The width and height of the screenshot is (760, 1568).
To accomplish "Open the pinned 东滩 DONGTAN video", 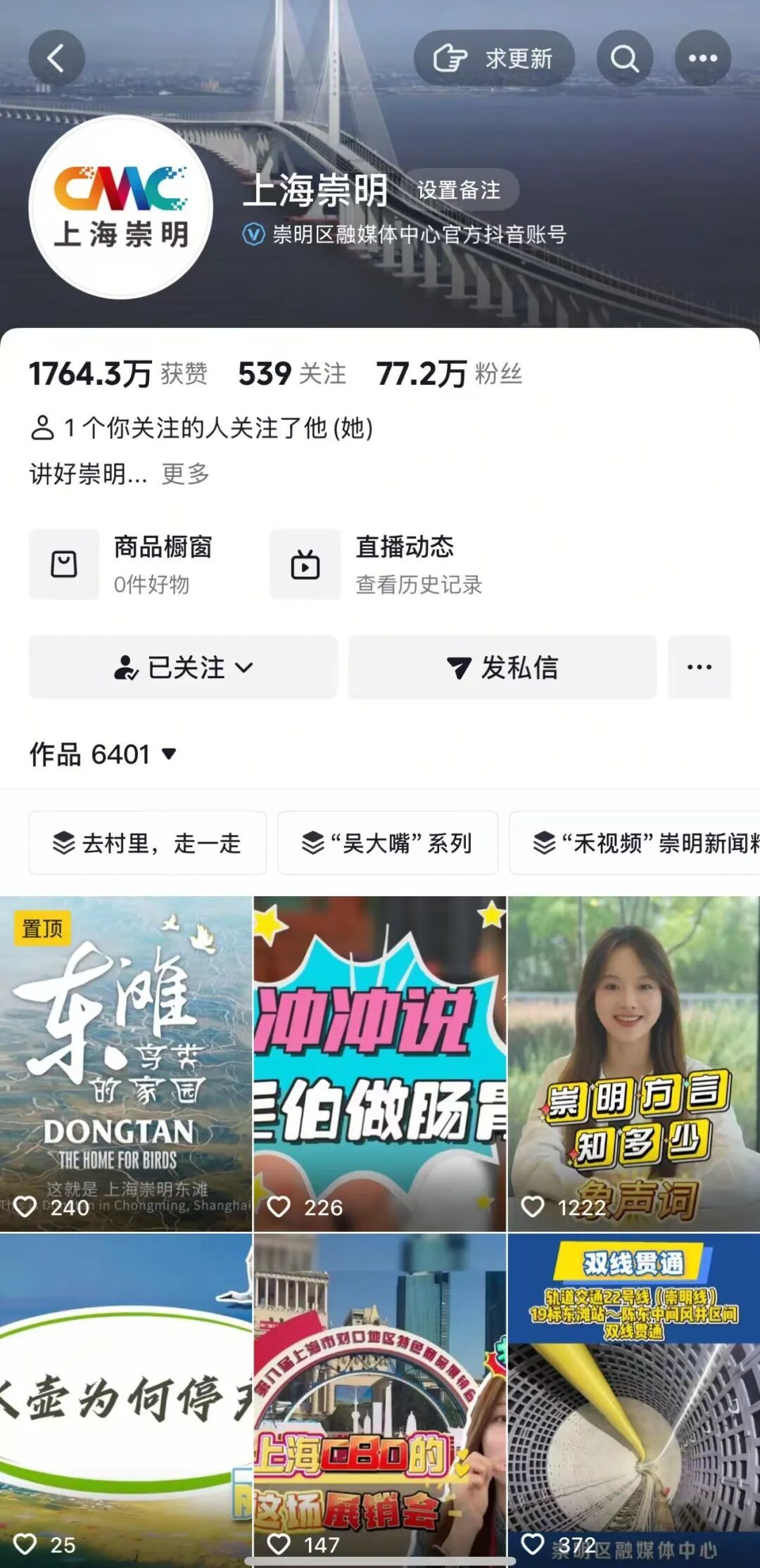I will 126,1062.
